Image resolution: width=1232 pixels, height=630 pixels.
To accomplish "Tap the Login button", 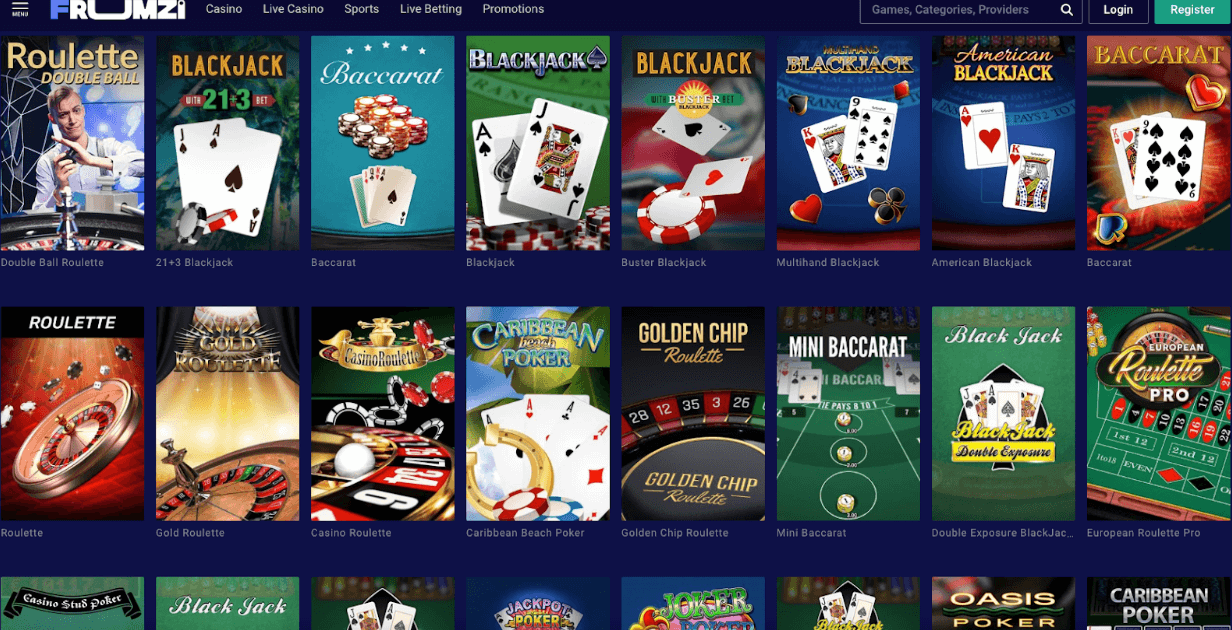I will tap(1117, 10).
